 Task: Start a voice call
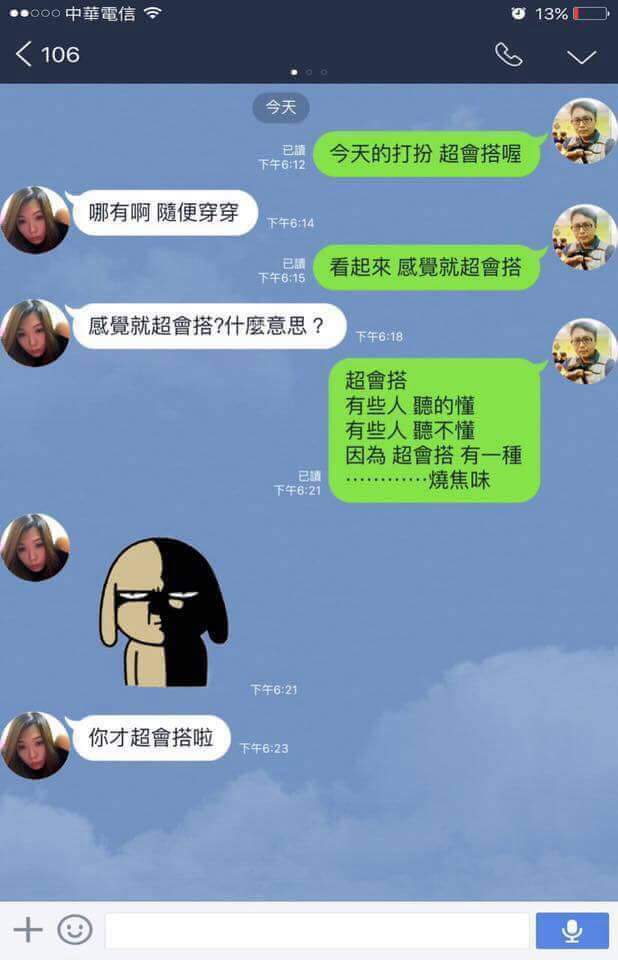point(508,55)
